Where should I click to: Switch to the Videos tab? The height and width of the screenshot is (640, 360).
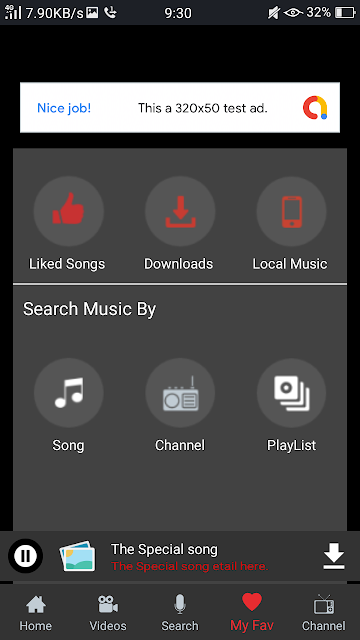[x=108, y=613]
